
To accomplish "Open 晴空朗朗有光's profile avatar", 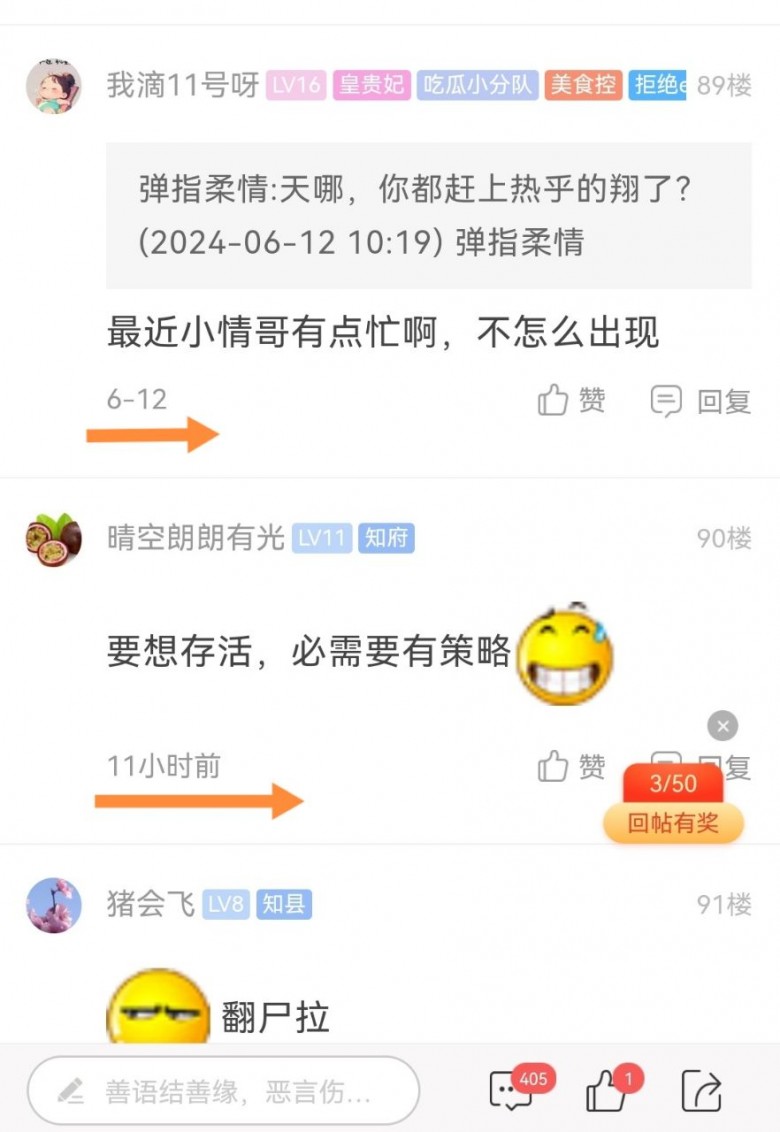I will 53,538.
